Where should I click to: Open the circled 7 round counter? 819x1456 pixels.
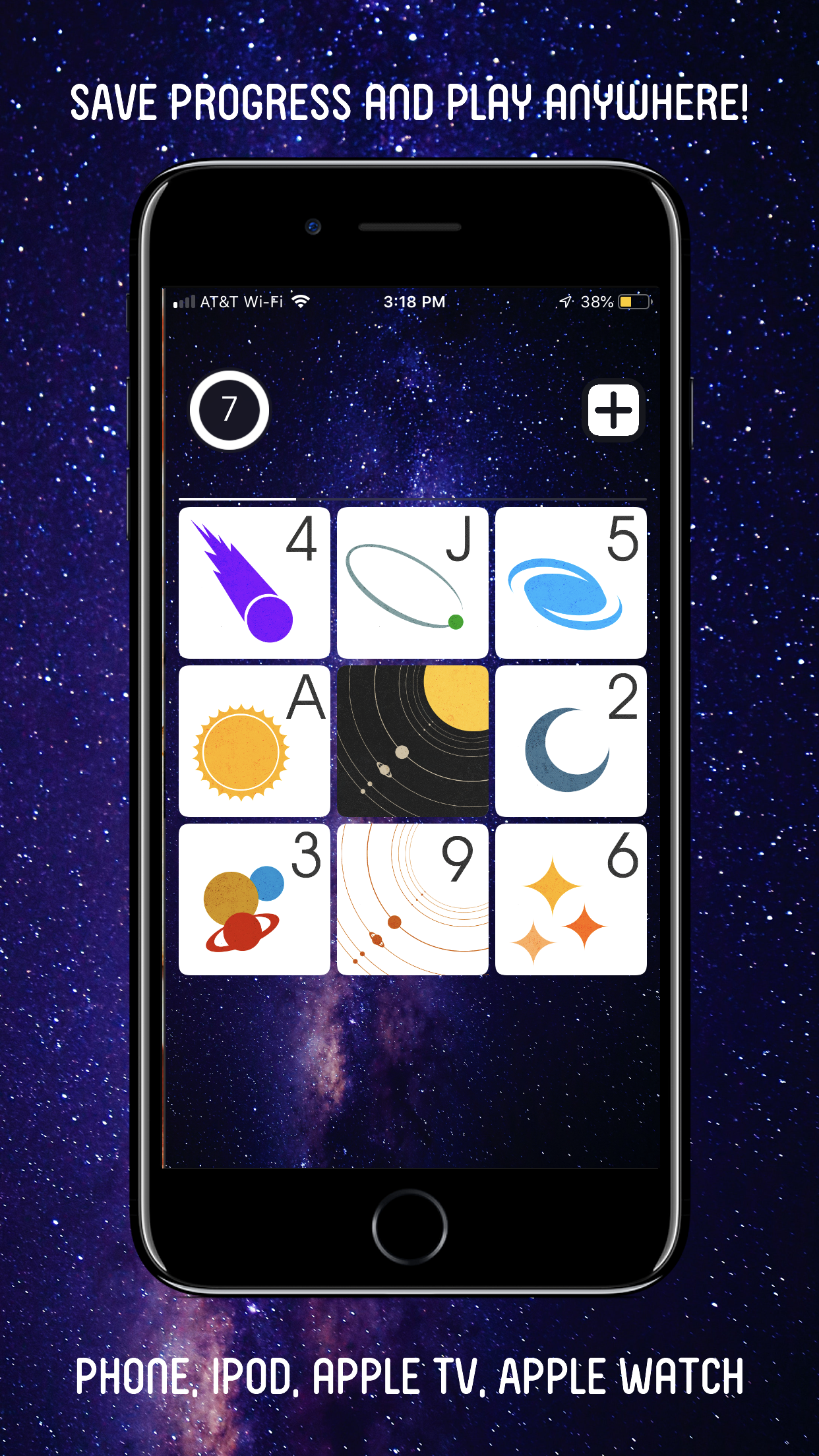point(230,410)
